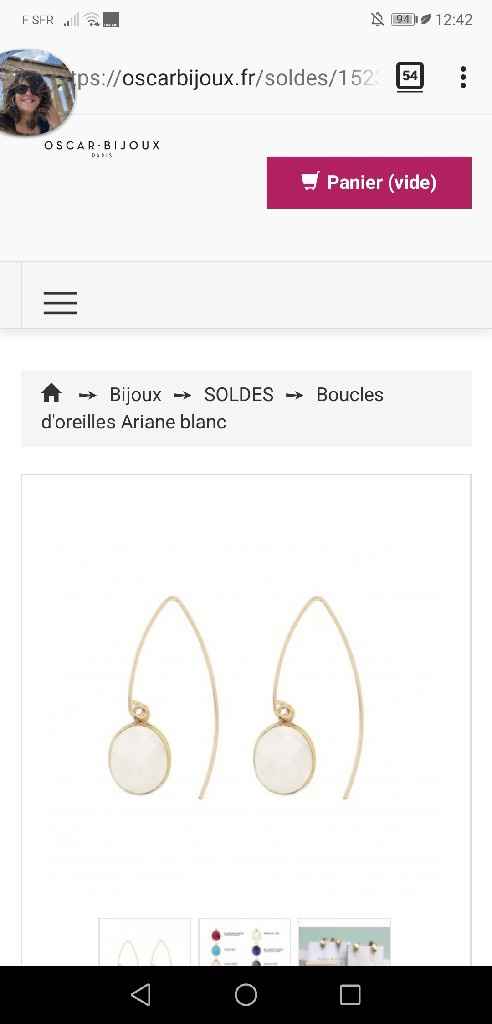Enlarge the main Ariane earrings product image
Viewport: 492px width, 1024px height.
click(246, 696)
